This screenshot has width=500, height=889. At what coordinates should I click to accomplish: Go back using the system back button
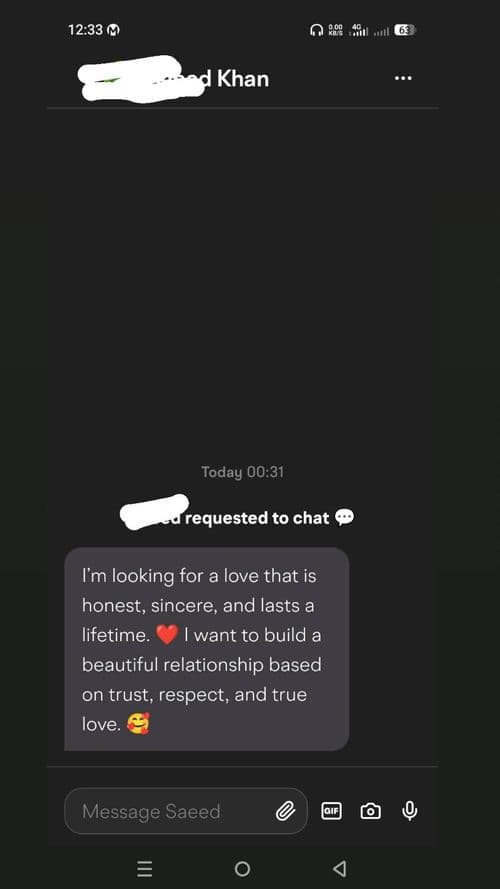coord(340,869)
